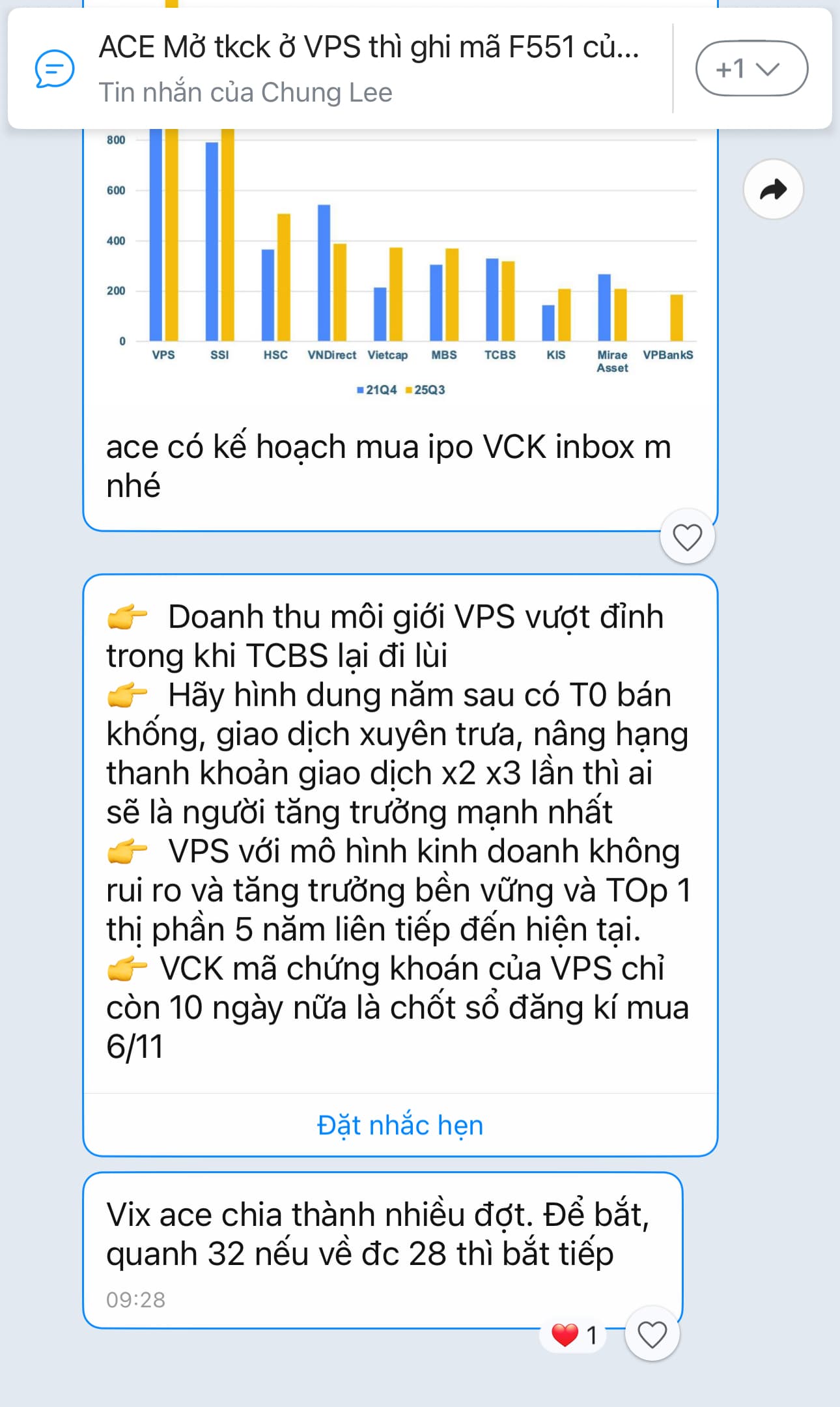Screen dimensions: 840x1407
Task: Open the pinned message from Chung Lee
Action: [x=368, y=68]
